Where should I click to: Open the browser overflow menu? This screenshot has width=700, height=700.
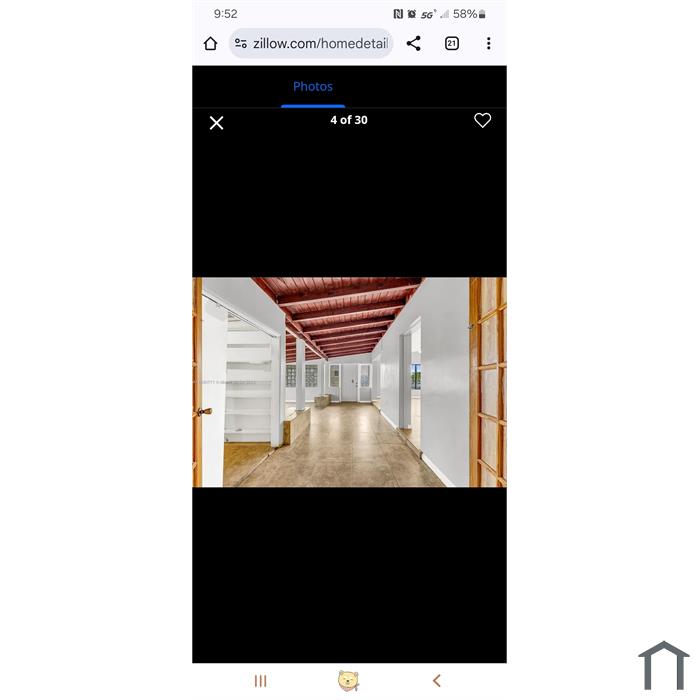point(488,43)
